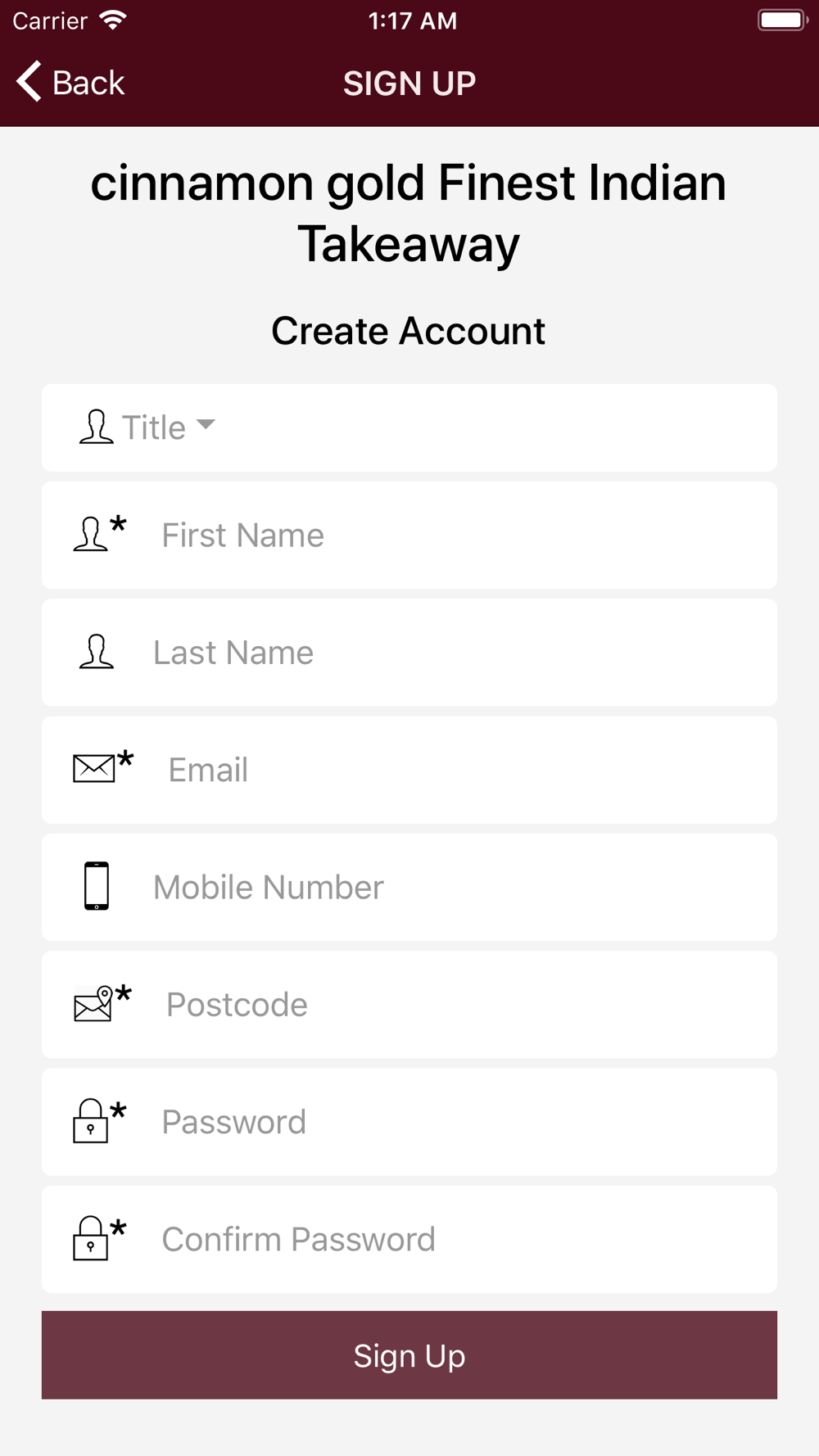Tap the First Name field
The height and width of the screenshot is (1456, 819).
[409, 535]
